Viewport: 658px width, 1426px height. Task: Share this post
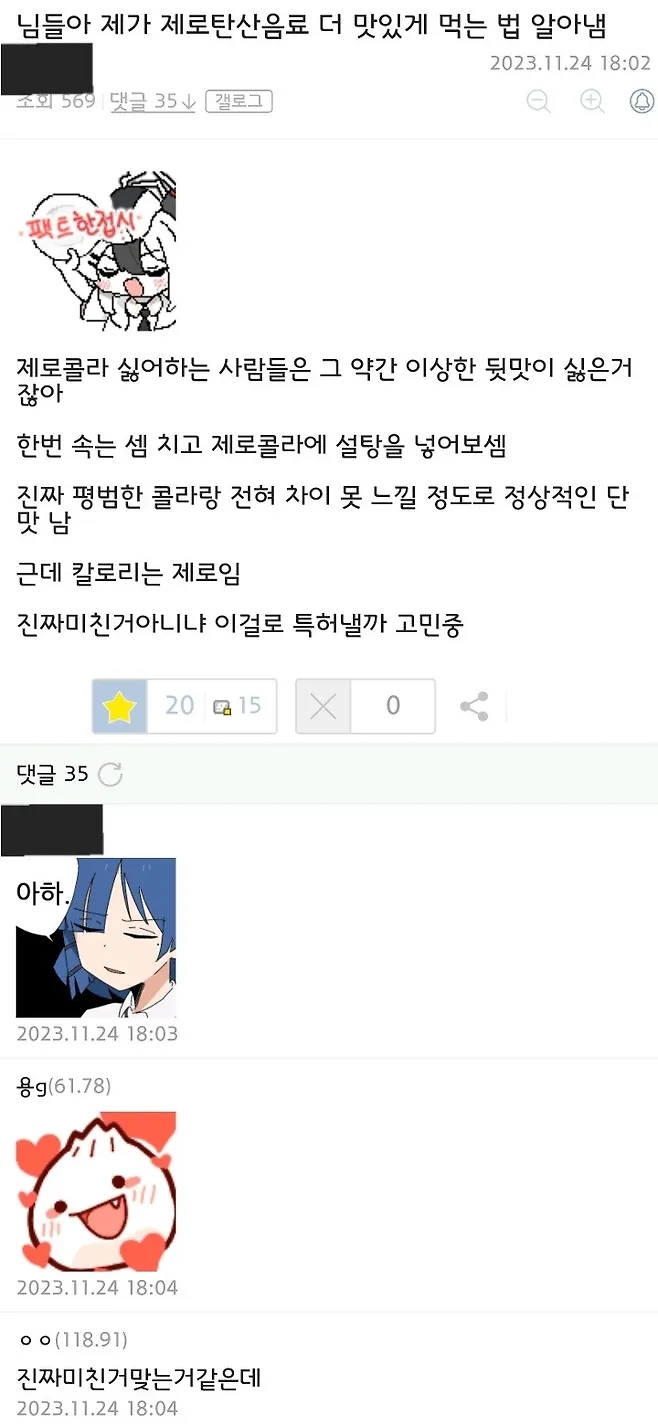(474, 706)
